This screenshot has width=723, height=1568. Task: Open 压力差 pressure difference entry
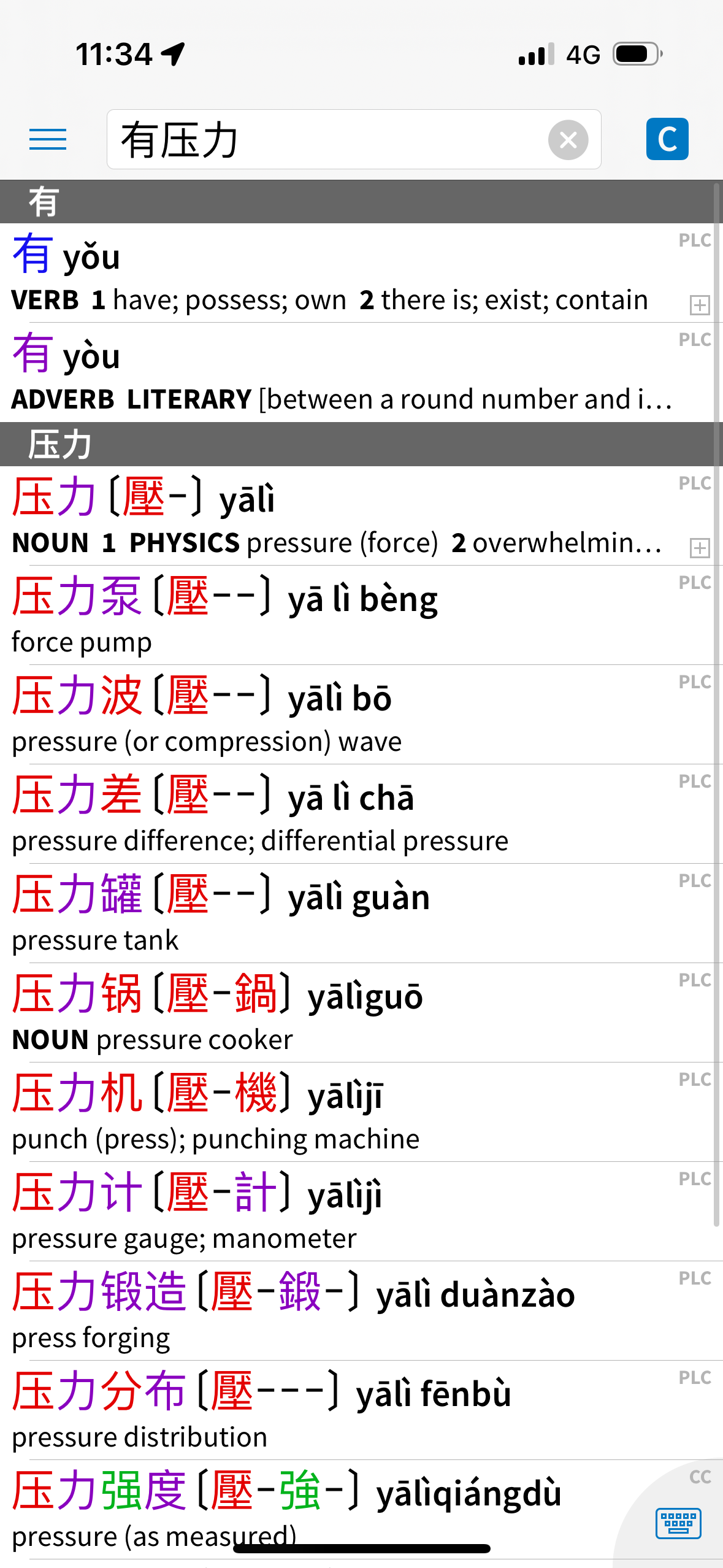tap(361, 814)
